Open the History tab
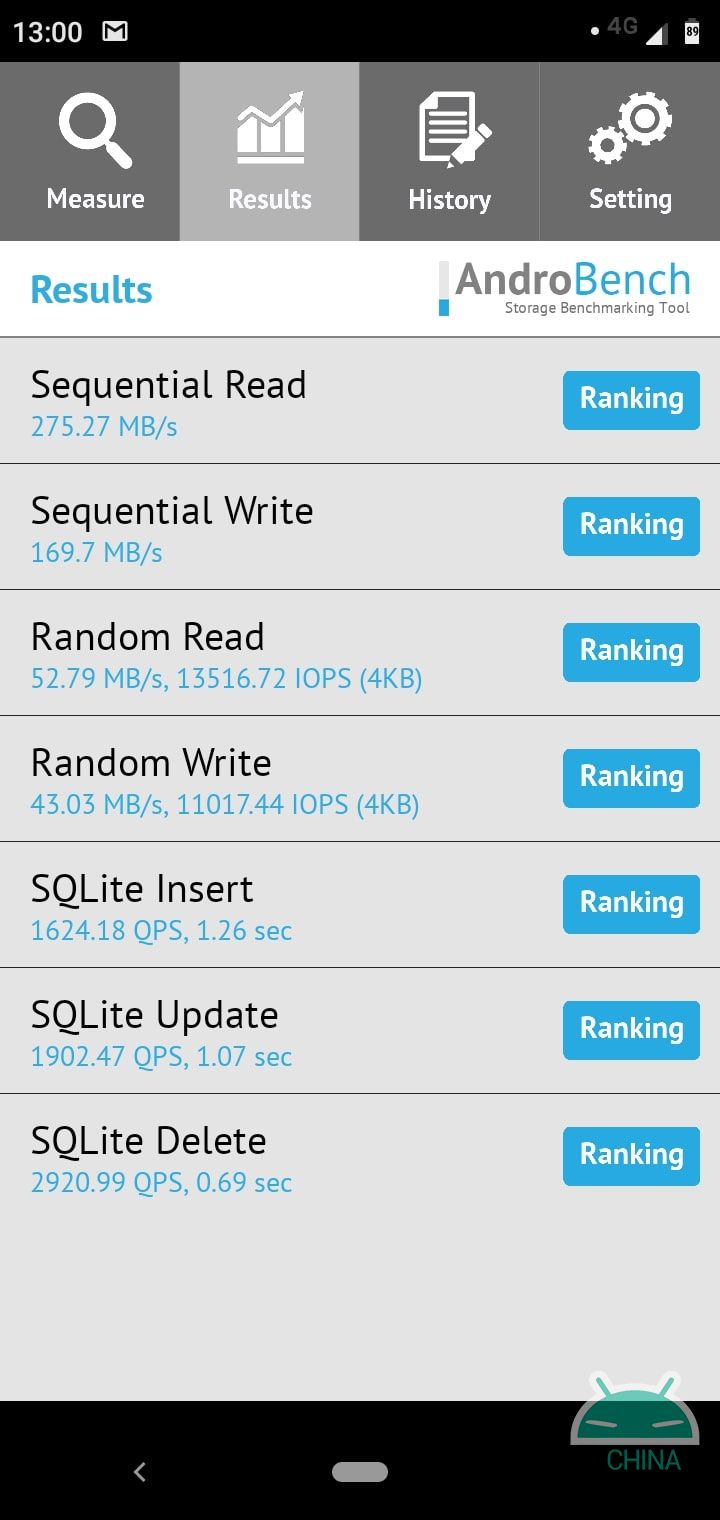The width and height of the screenshot is (720, 1520). click(x=450, y=151)
